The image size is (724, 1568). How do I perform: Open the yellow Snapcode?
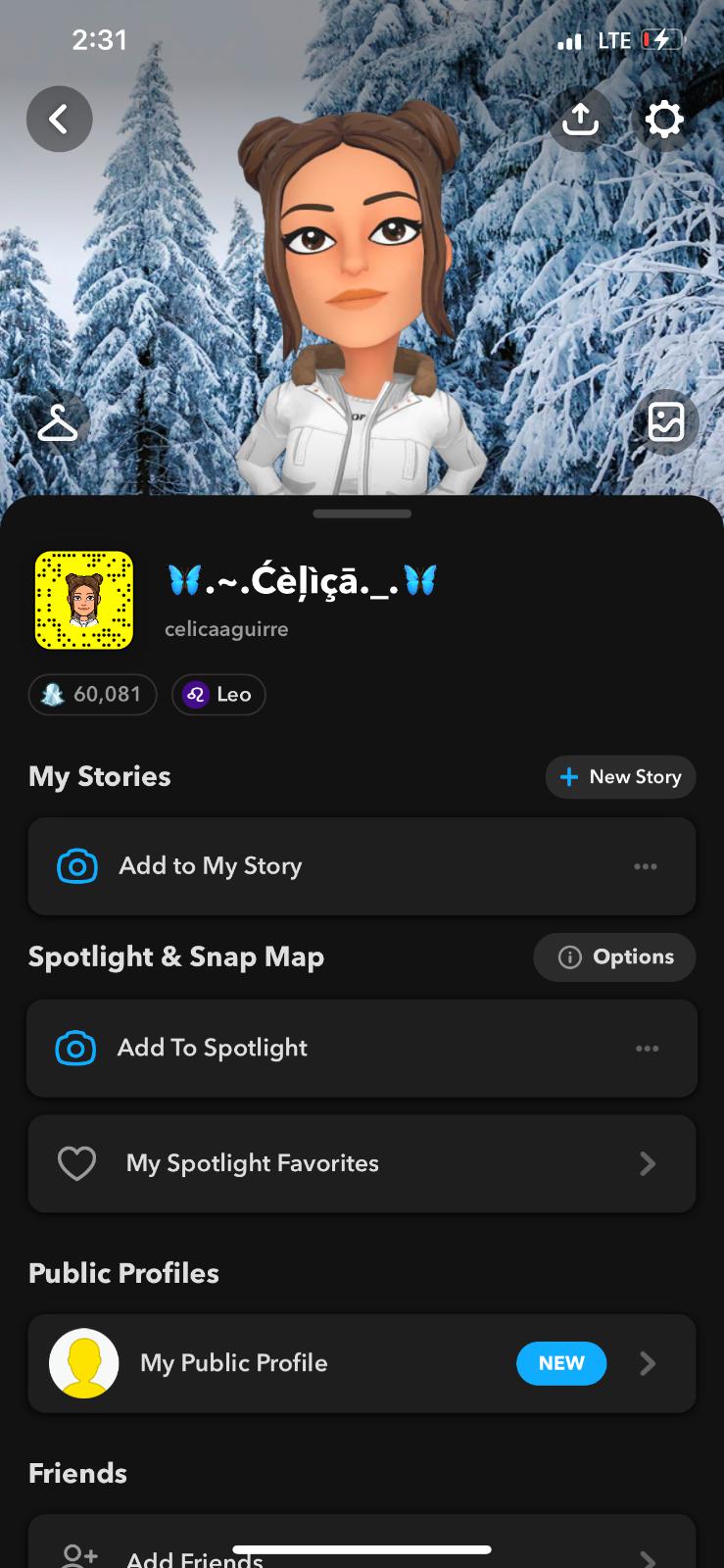pyautogui.click(x=84, y=600)
